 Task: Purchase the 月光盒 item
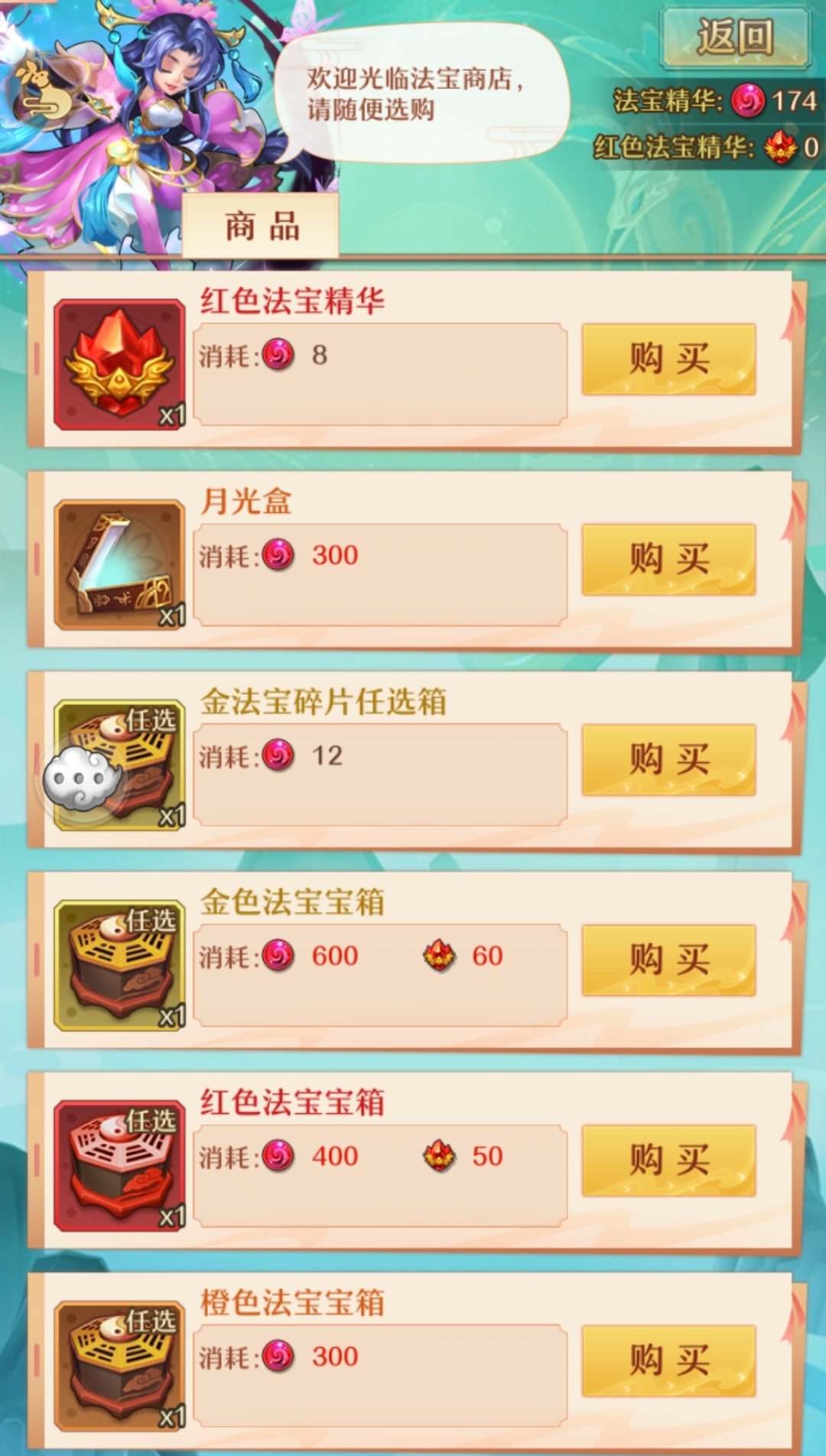click(x=668, y=560)
